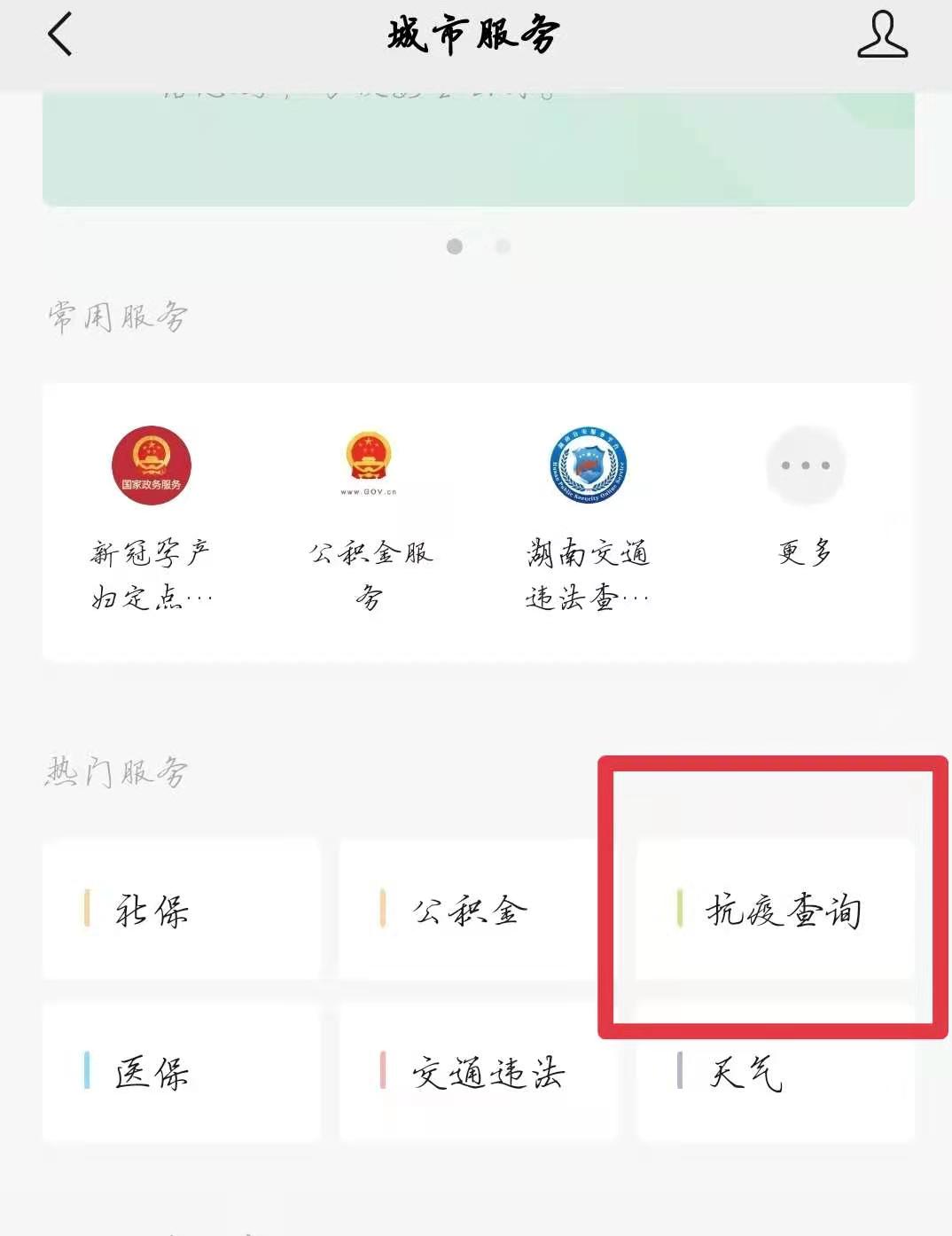Check the 天气 service card

tap(775, 1072)
